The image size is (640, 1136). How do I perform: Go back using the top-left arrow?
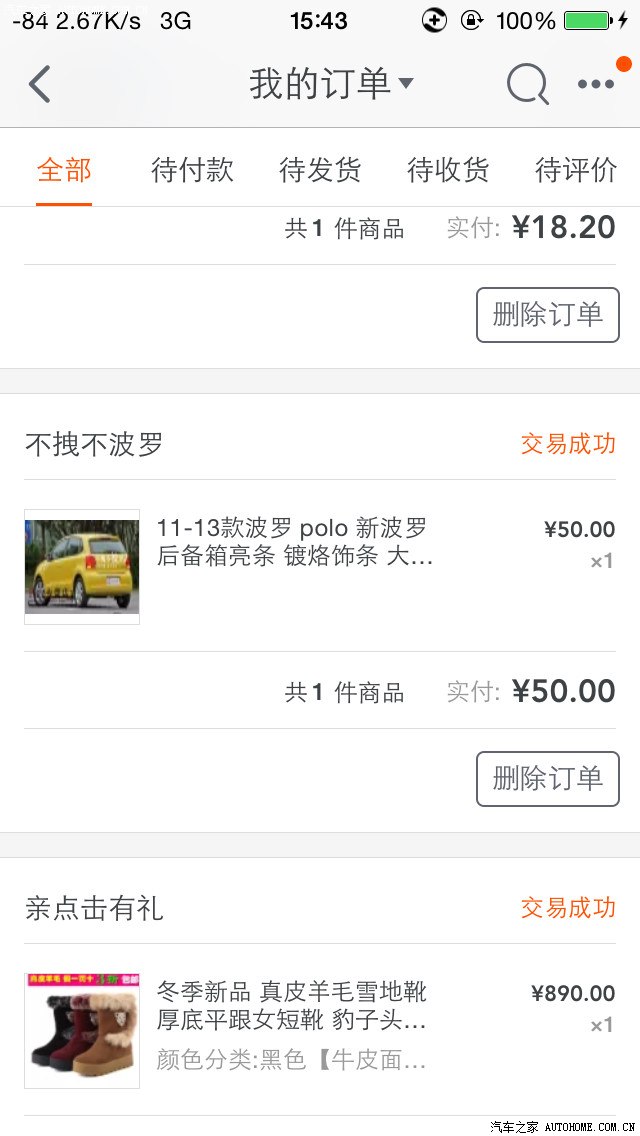tap(40, 85)
